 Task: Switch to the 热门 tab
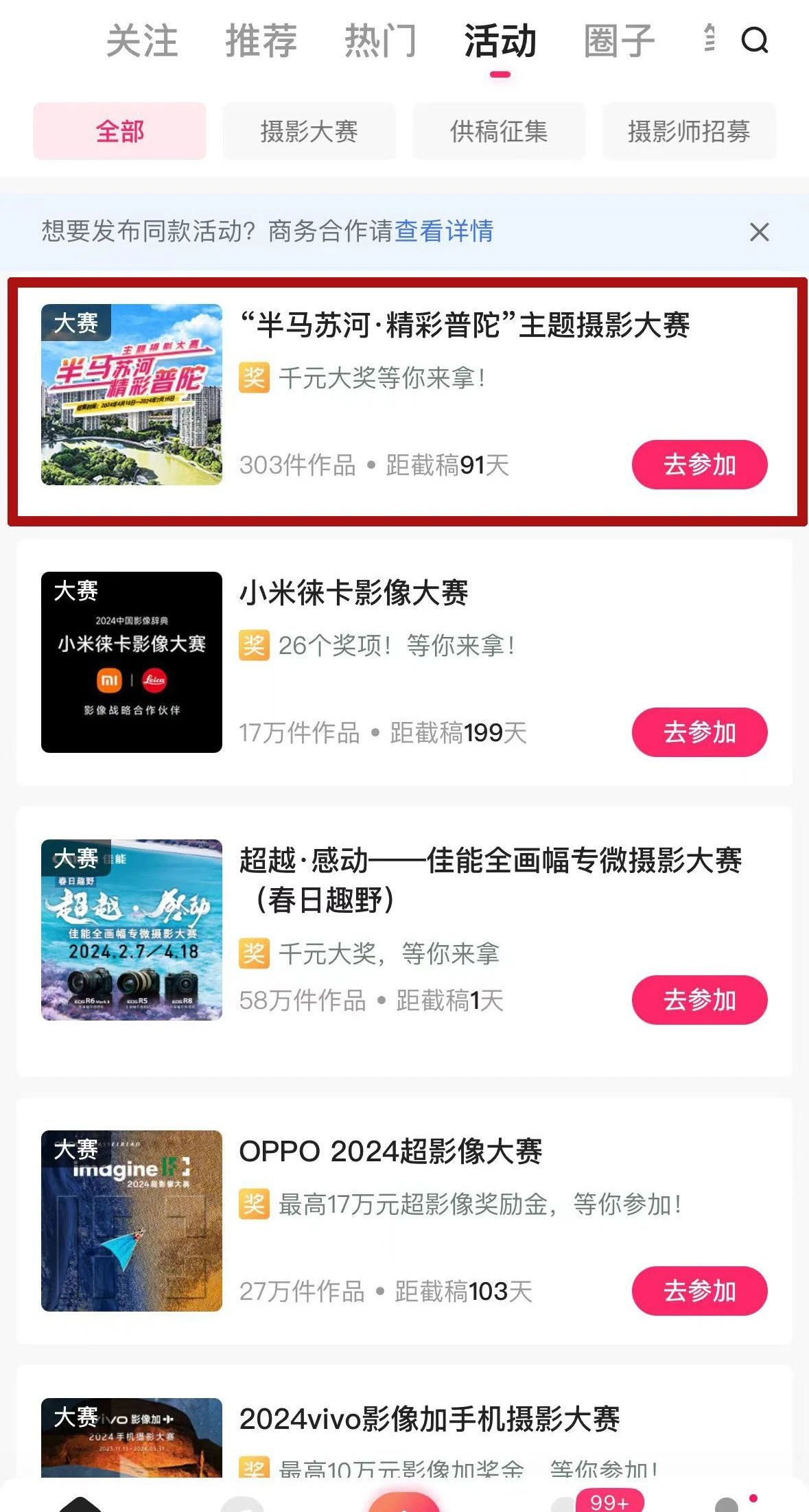pos(380,40)
